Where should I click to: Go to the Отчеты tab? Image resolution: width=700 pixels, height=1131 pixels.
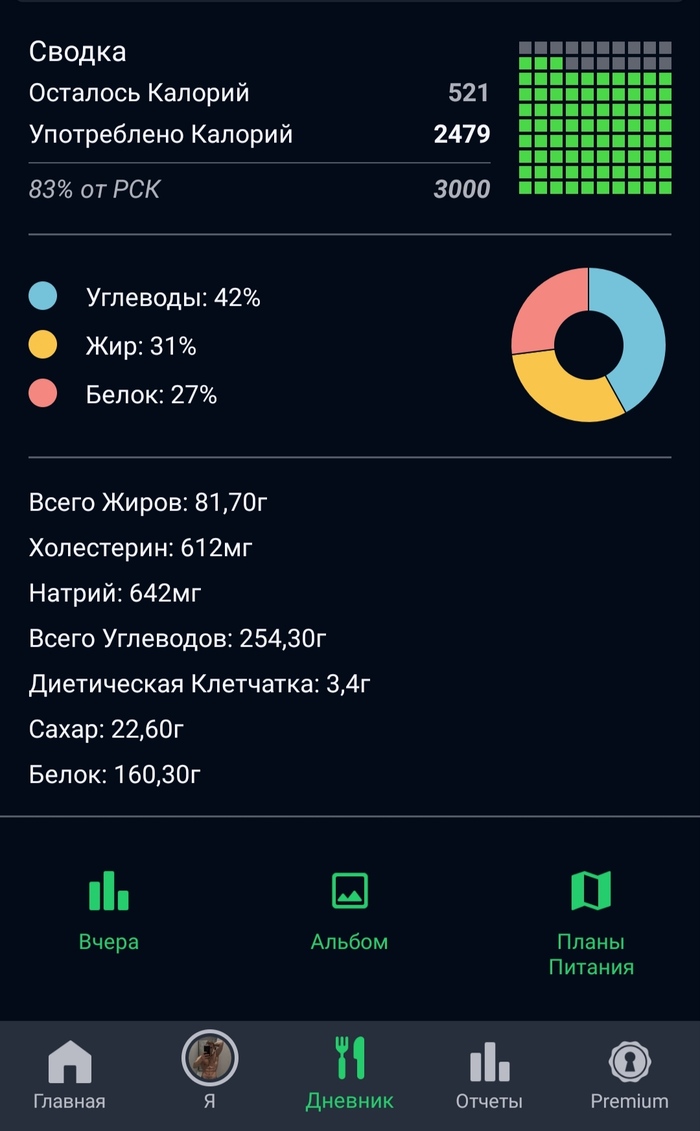point(489,1074)
